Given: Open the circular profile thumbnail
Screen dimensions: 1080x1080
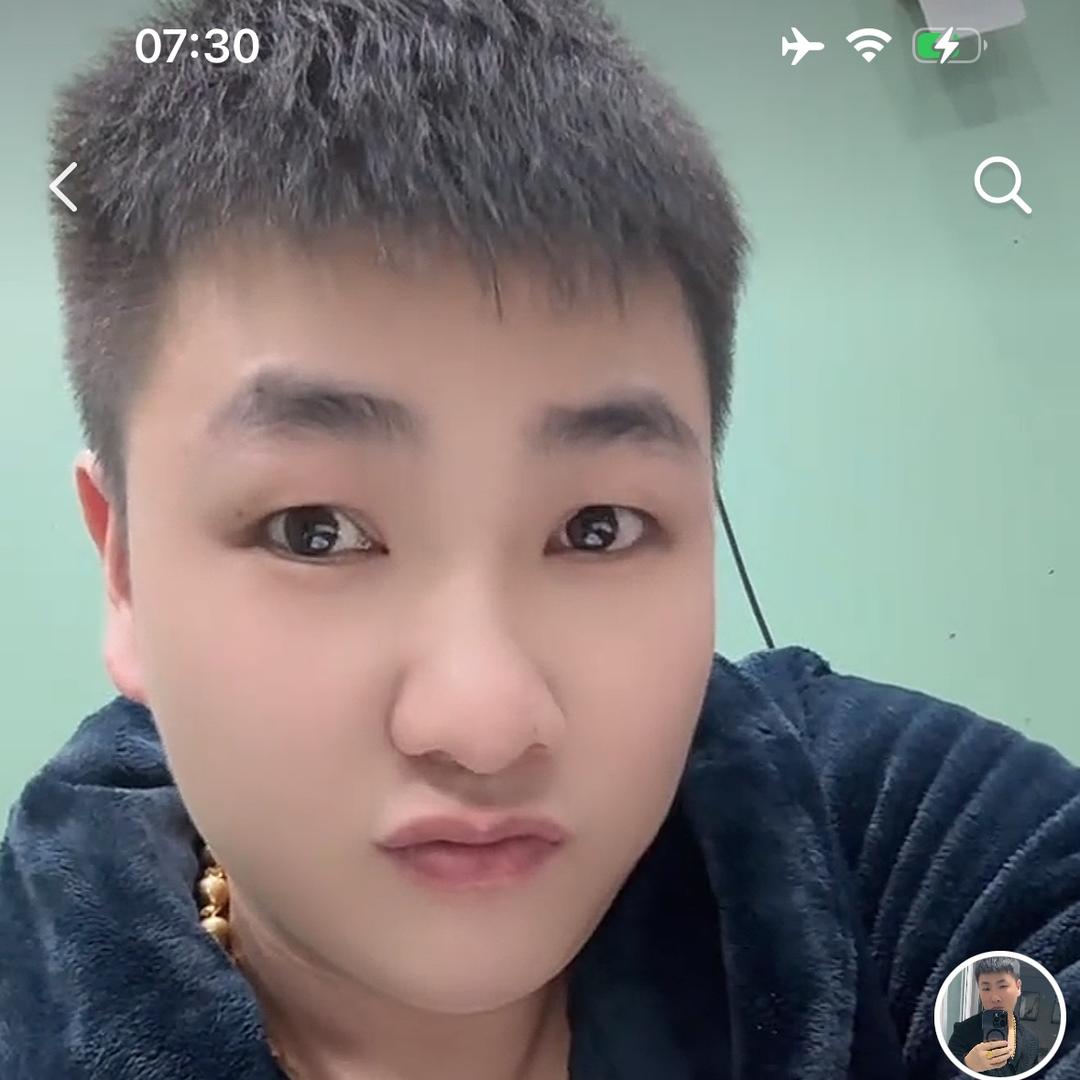Looking at the screenshot, I should pos(999,1015).
